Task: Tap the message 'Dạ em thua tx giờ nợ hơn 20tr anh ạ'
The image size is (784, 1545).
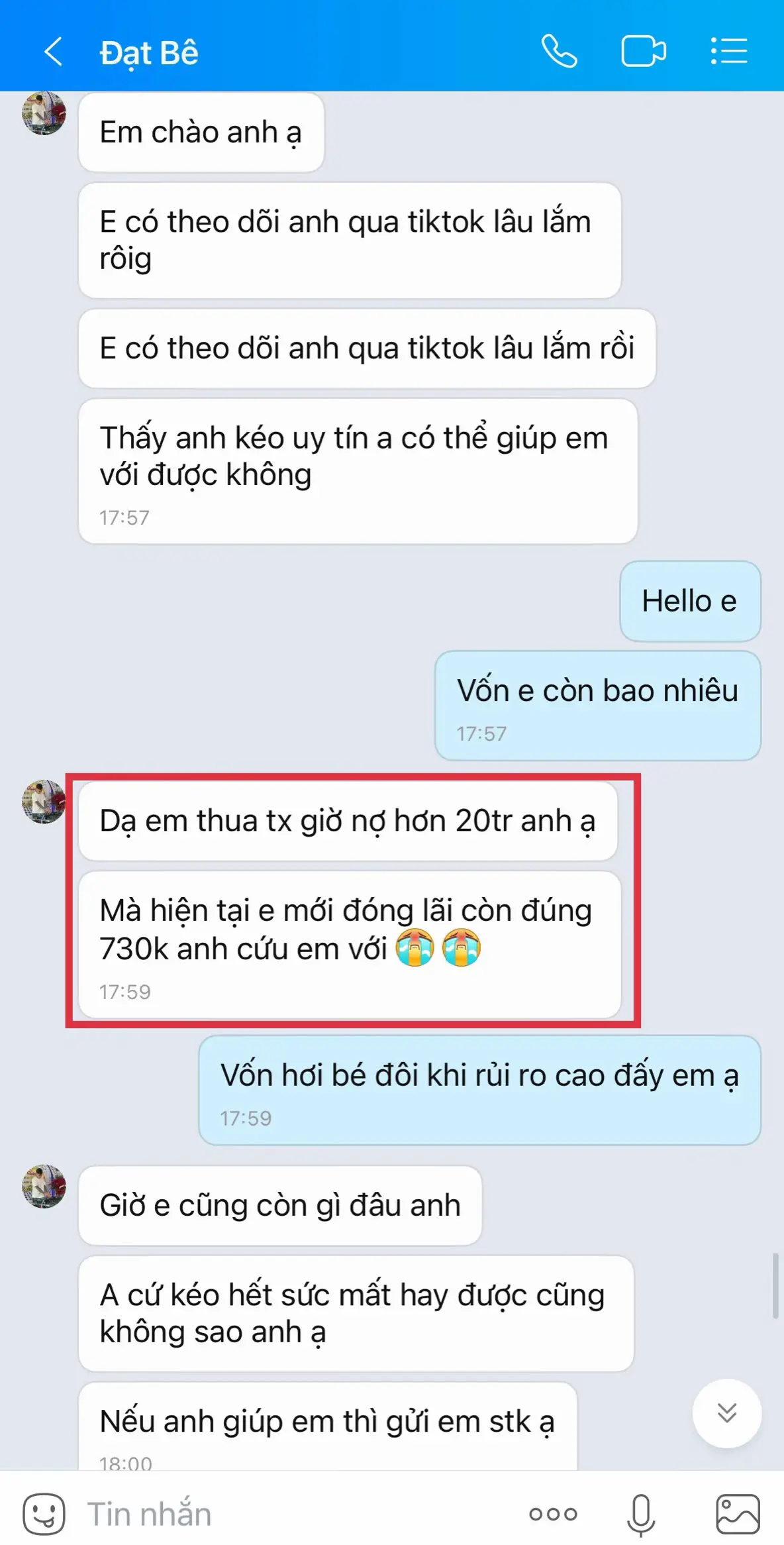Action: 350,821
